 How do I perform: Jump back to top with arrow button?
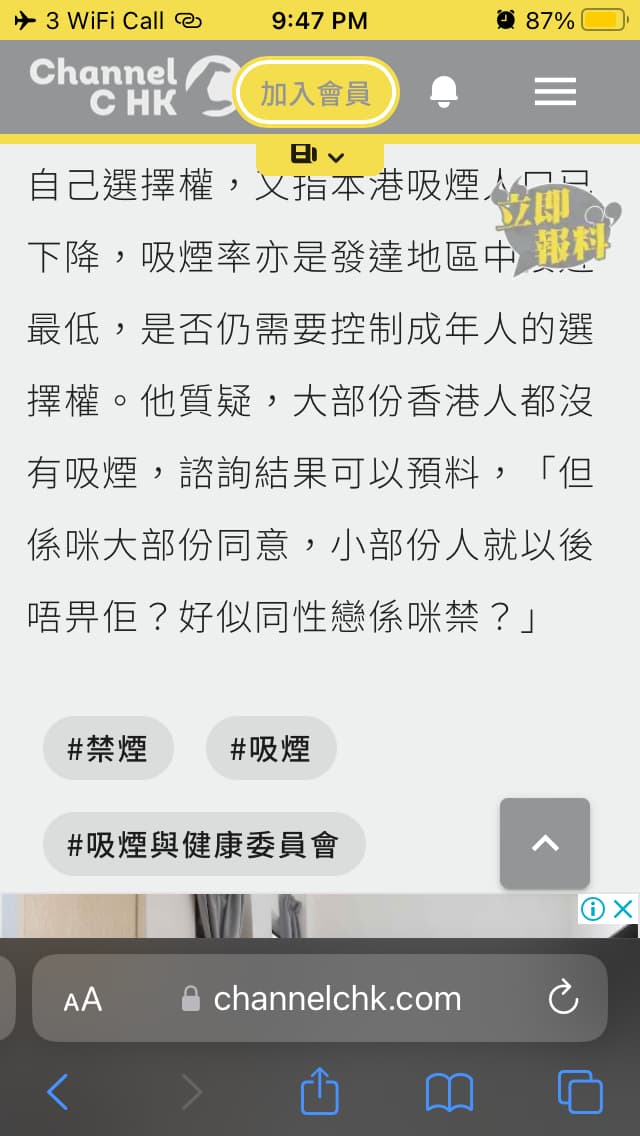coord(545,843)
